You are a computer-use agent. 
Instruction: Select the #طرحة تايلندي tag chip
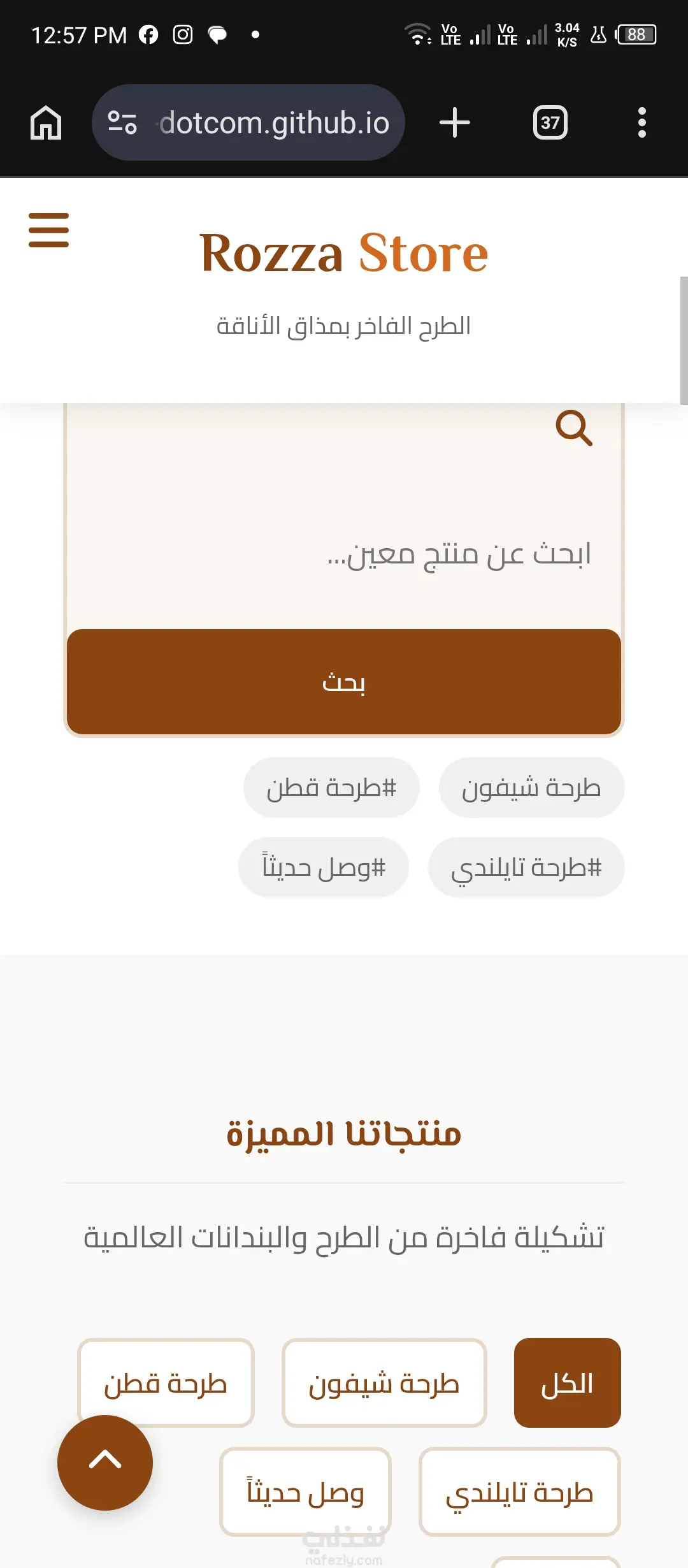coord(526,867)
